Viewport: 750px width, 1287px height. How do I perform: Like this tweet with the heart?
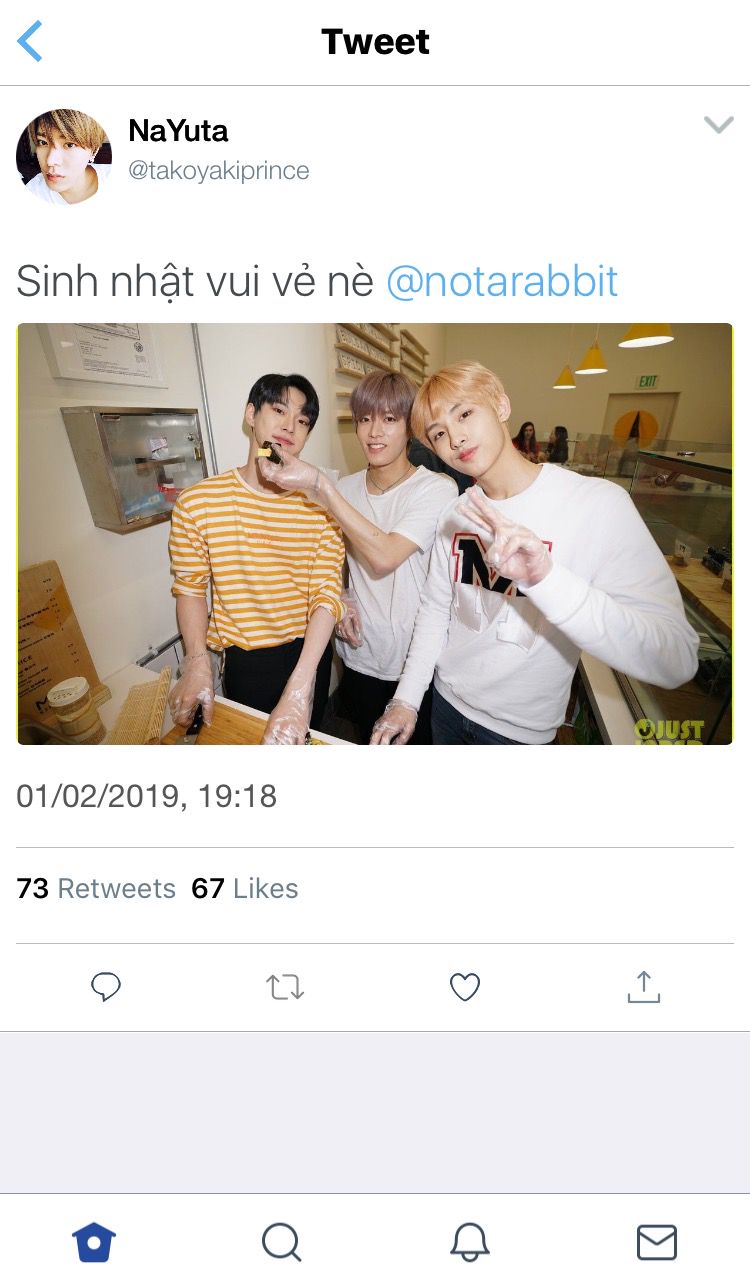465,987
